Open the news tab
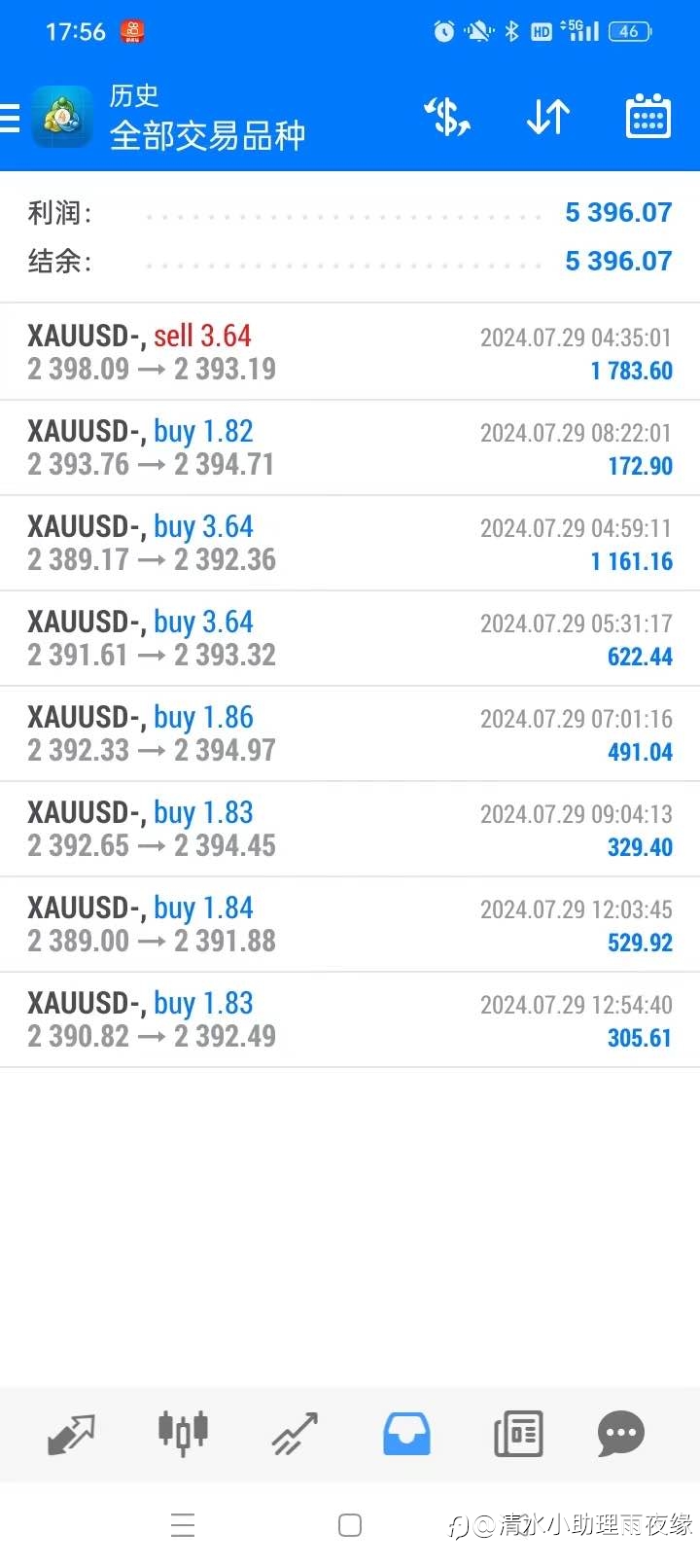 [x=518, y=1434]
